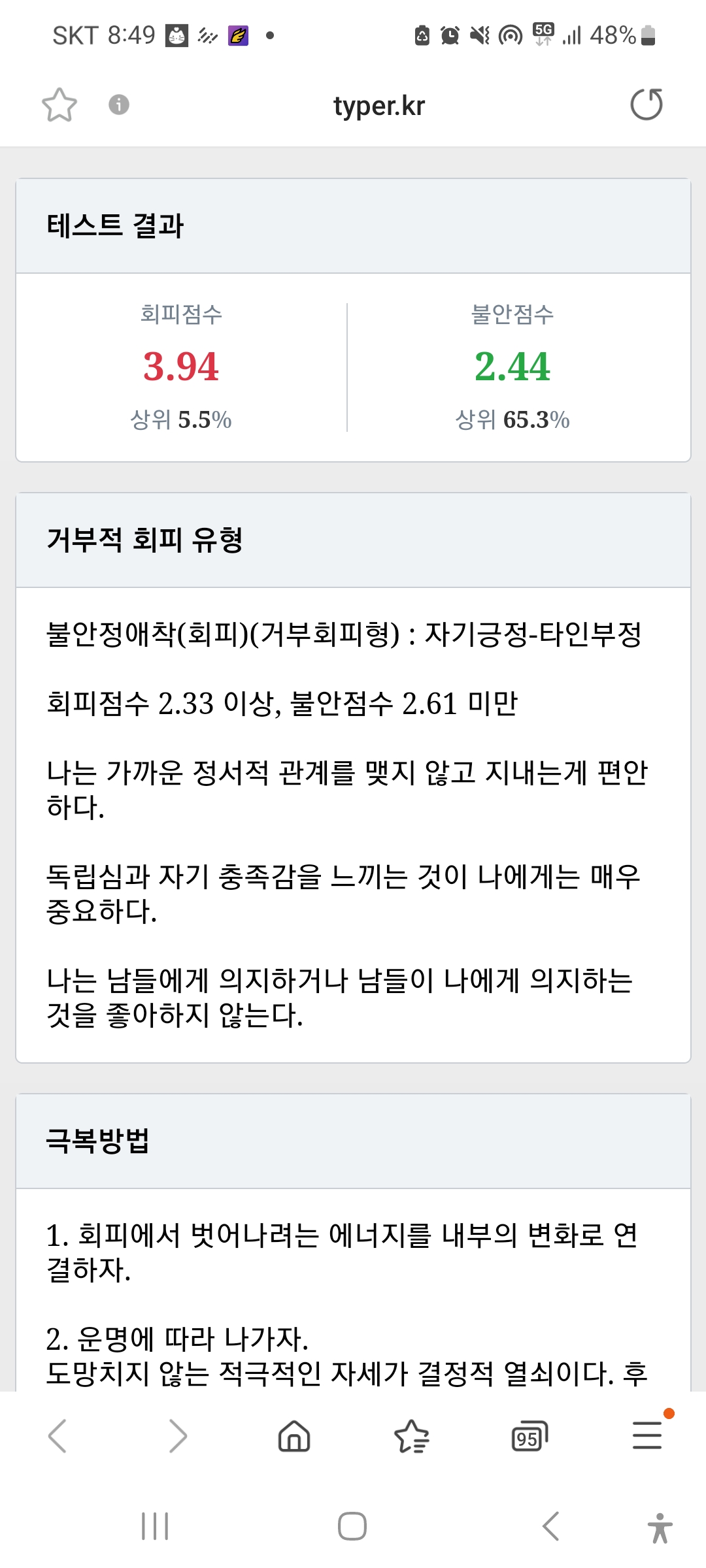
Task: Open the bookmarks list
Action: click(x=412, y=1436)
